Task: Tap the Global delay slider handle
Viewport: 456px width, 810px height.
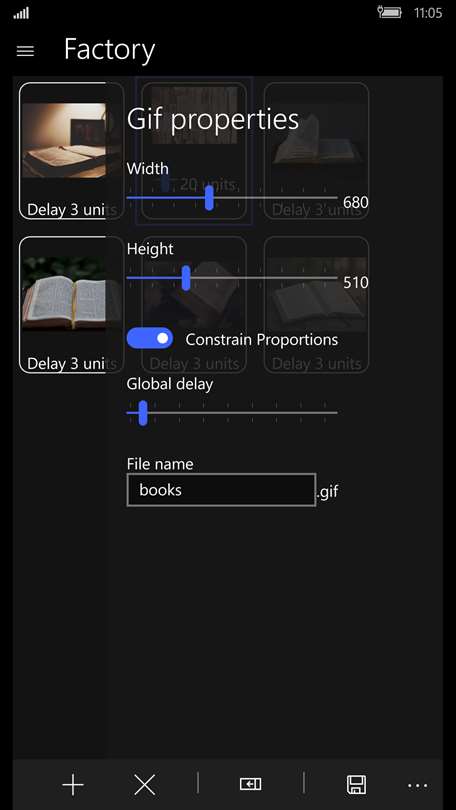Action: coord(143,413)
